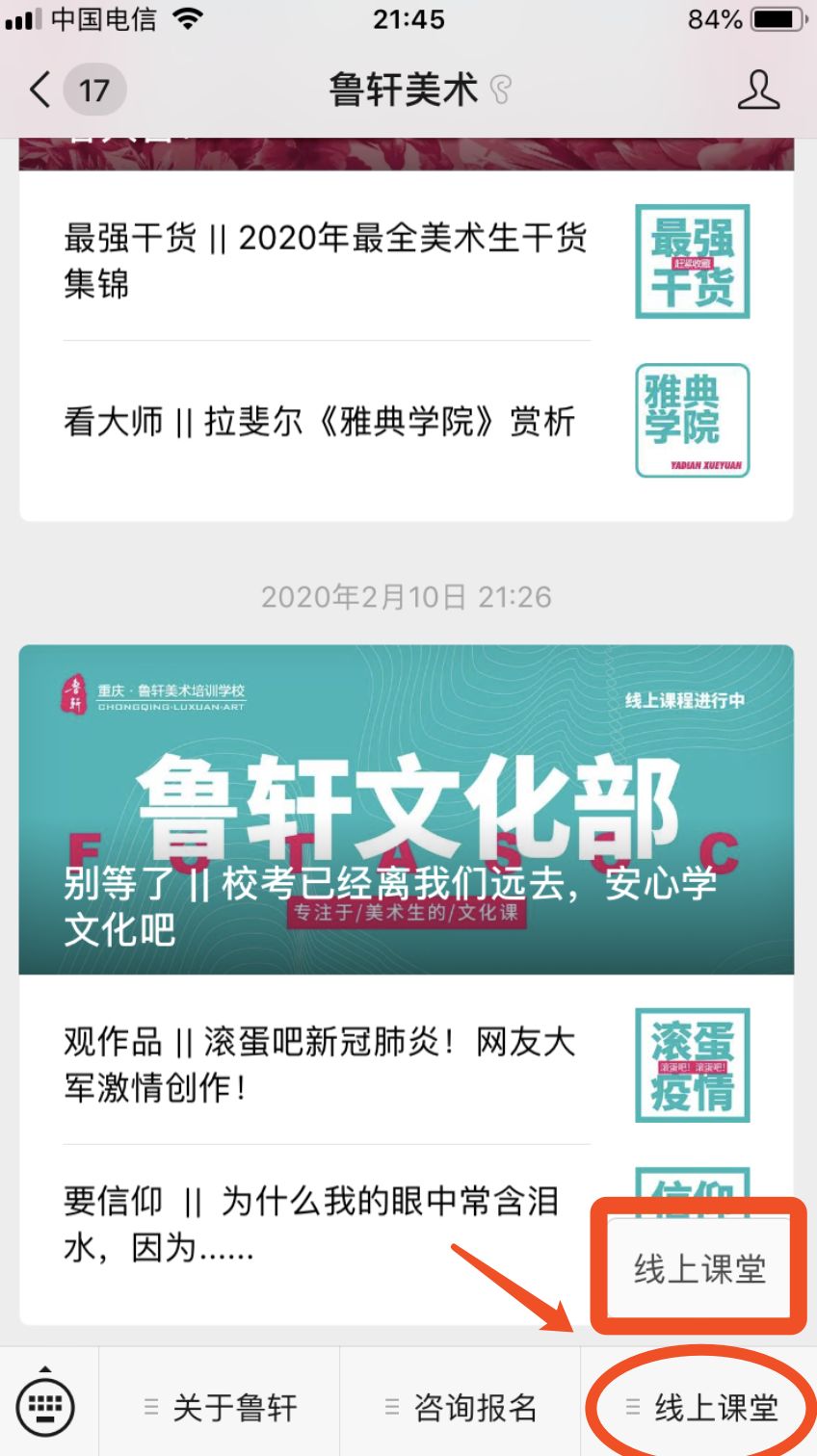Open the 鲁轩文化部 banner article

(x=406, y=809)
